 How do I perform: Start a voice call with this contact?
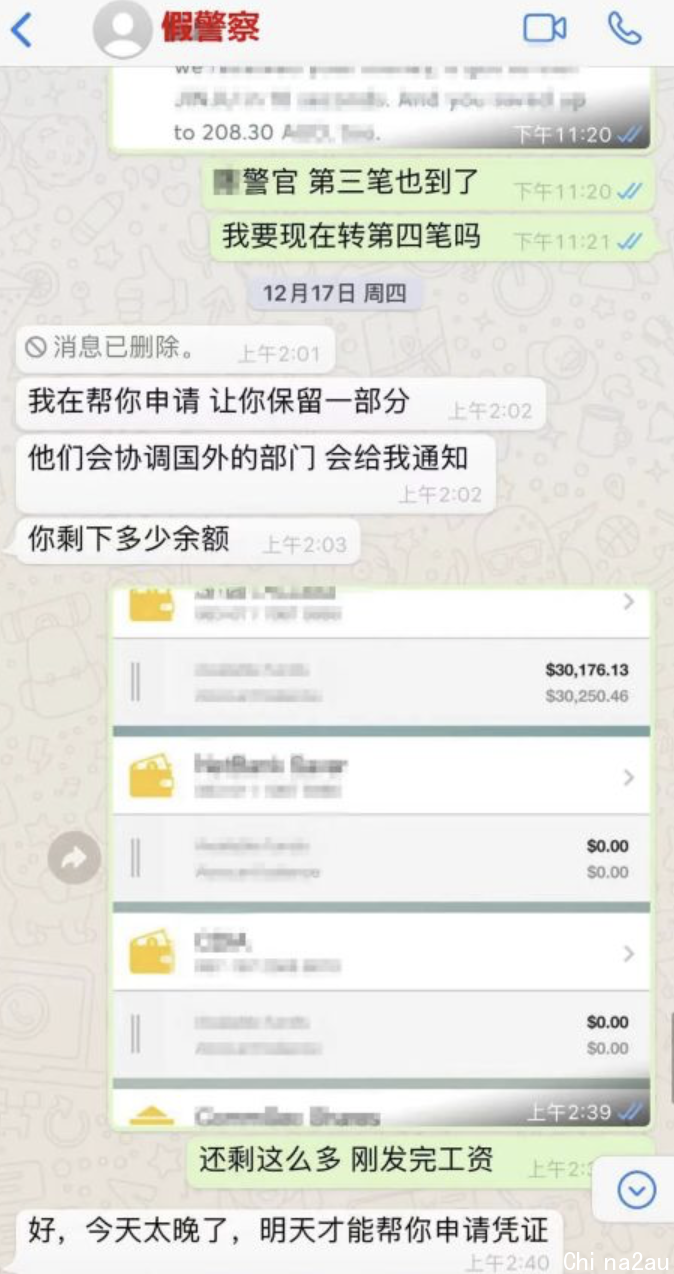tap(625, 29)
